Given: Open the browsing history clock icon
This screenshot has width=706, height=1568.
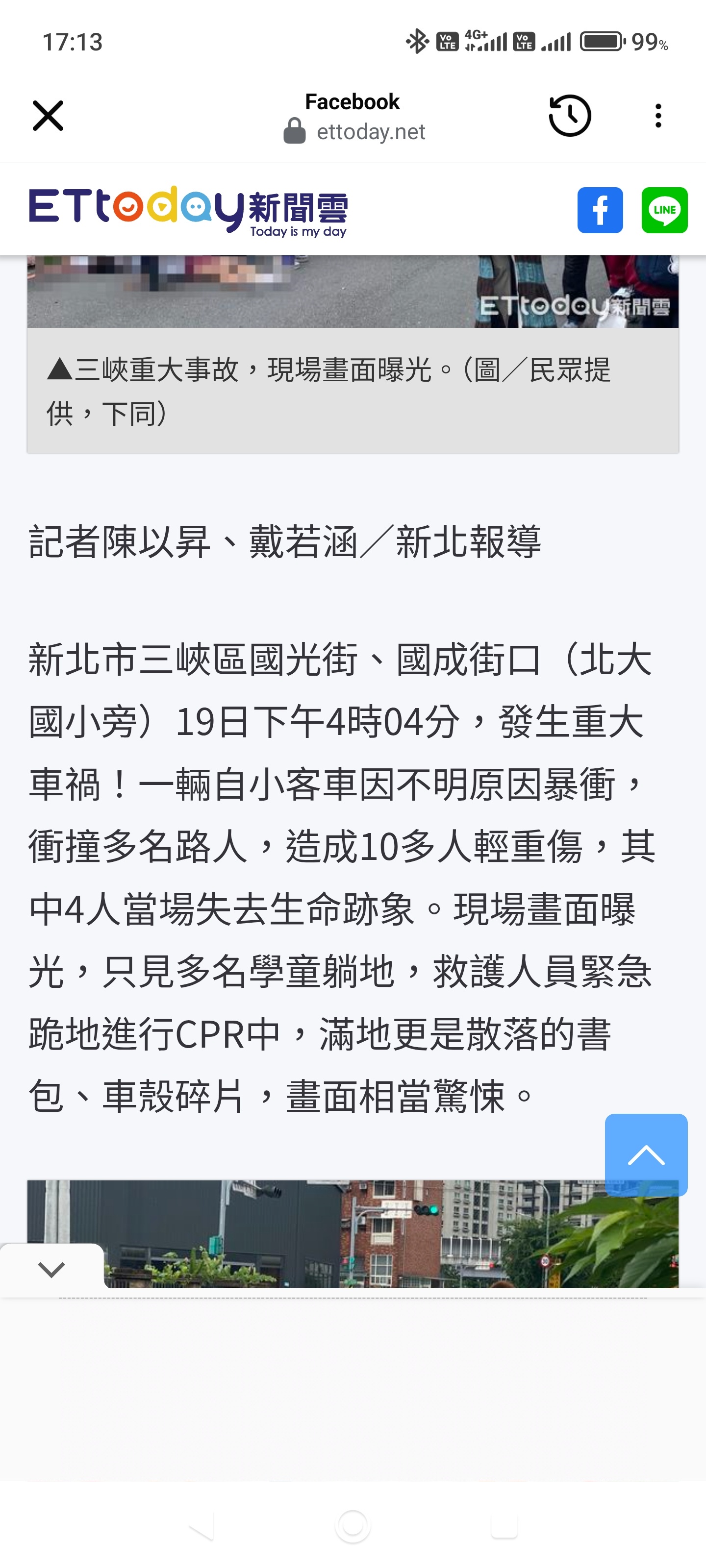Looking at the screenshot, I should pos(570,116).
